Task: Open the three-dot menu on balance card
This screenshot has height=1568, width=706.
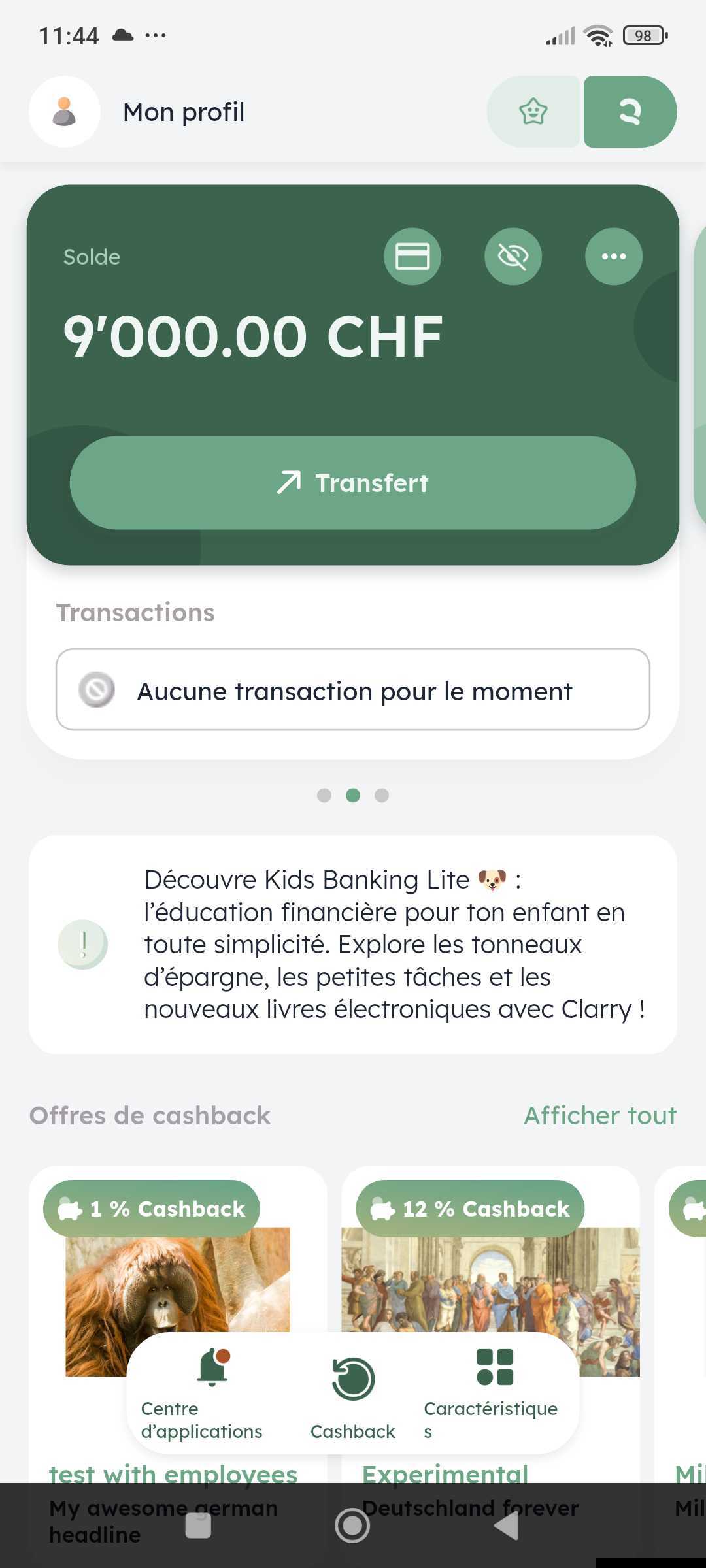Action: 613,256
